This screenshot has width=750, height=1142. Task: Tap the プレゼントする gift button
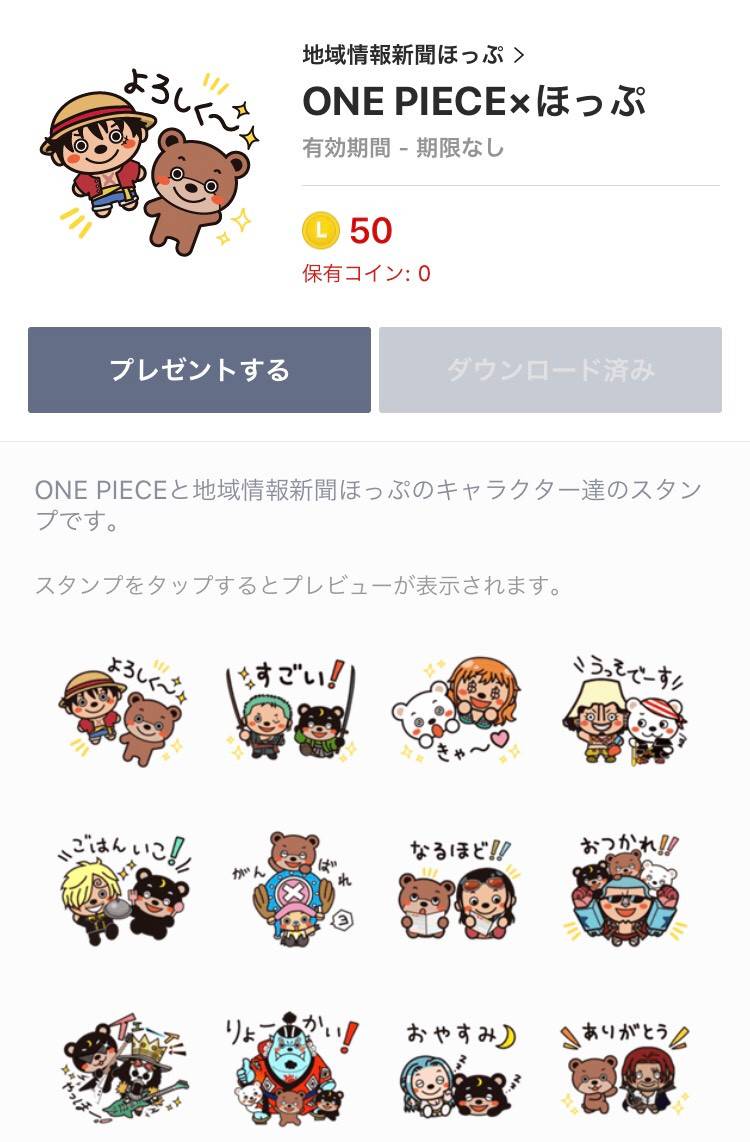pos(199,370)
